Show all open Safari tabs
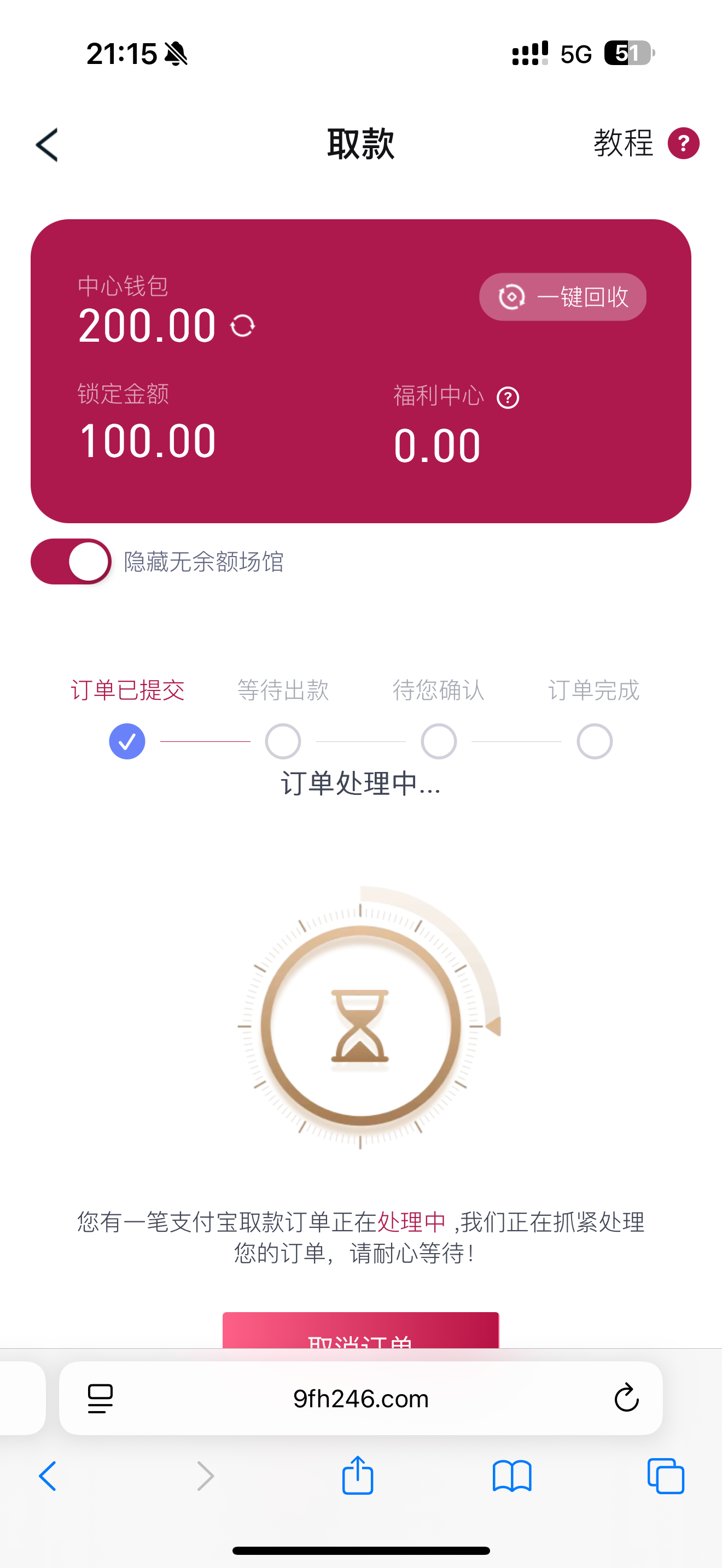The height and width of the screenshot is (1568, 722). [x=665, y=1476]
